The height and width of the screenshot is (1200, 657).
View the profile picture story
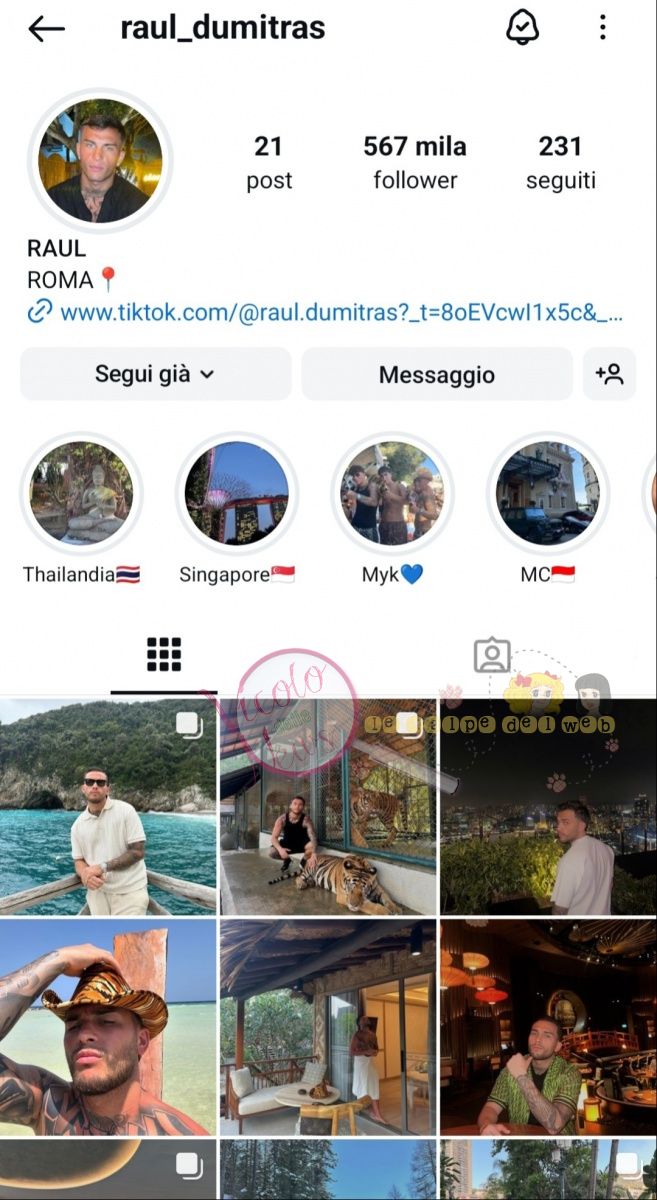(x=100, y=160)
